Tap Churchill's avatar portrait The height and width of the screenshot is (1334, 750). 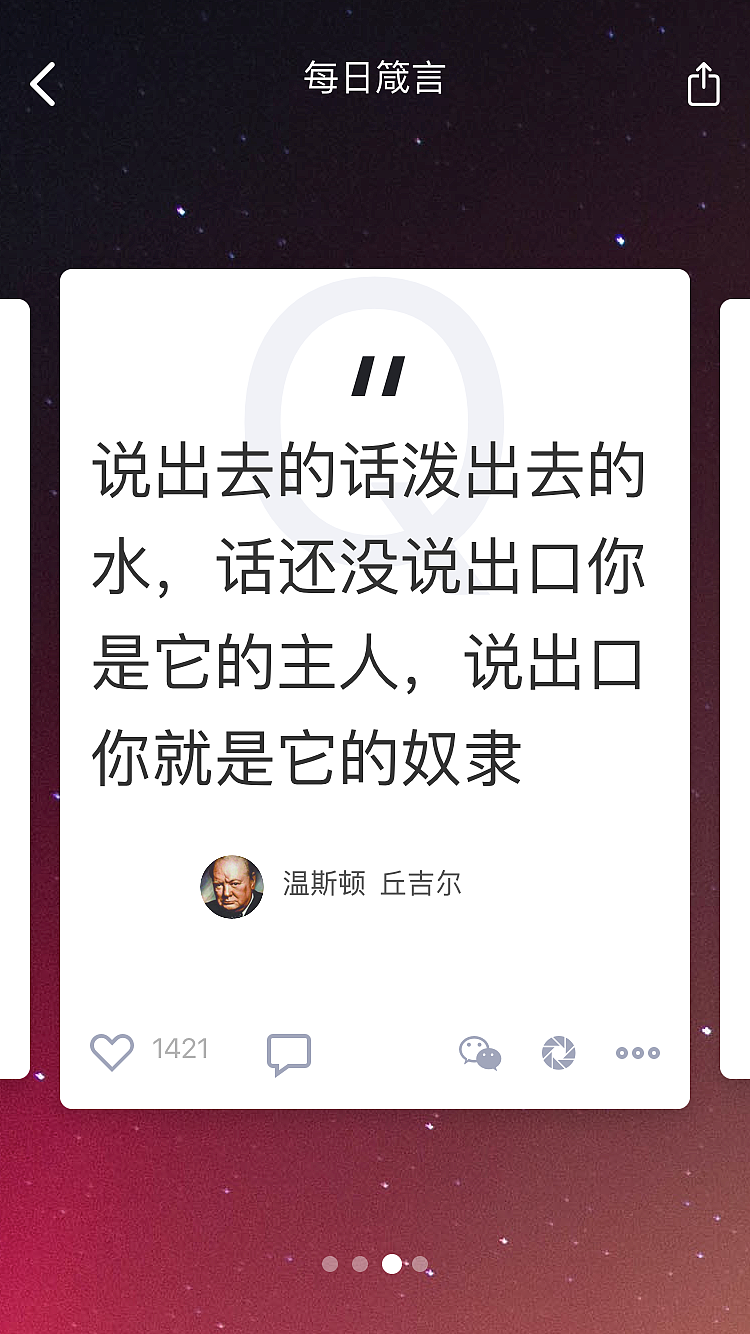point(231,884)
